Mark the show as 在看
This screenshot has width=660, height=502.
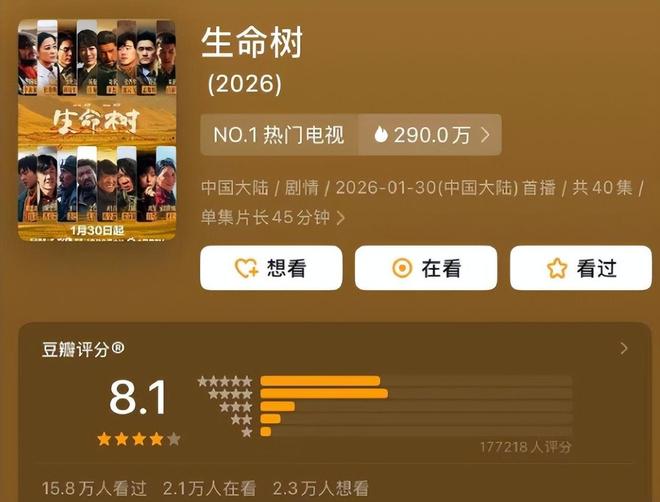(x=426, y=268)
